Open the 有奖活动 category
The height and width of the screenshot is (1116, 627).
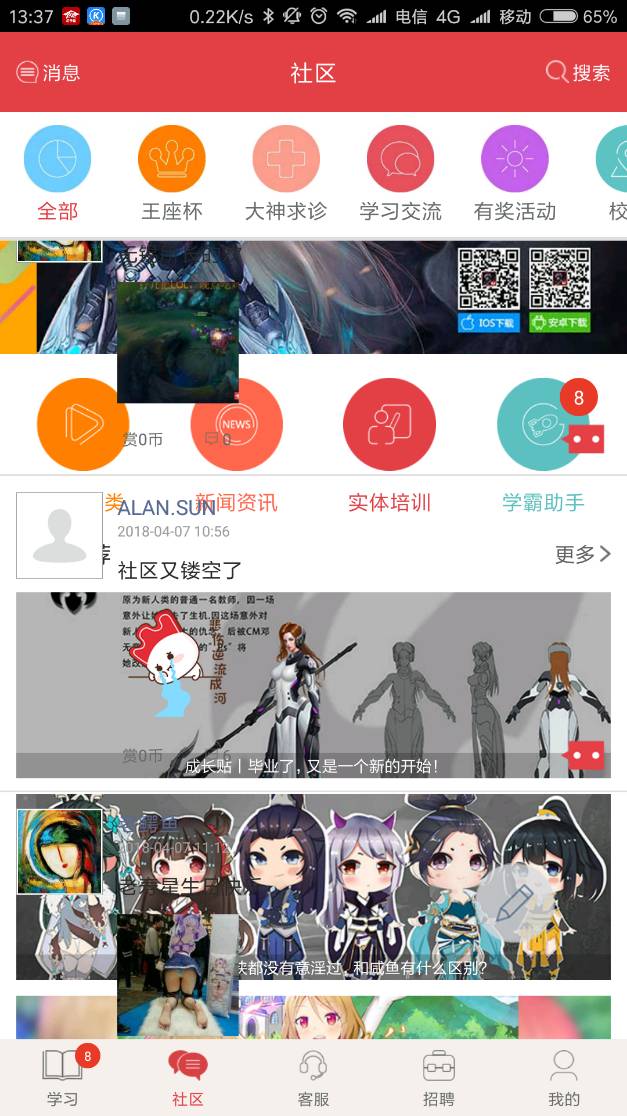point(514,175)
